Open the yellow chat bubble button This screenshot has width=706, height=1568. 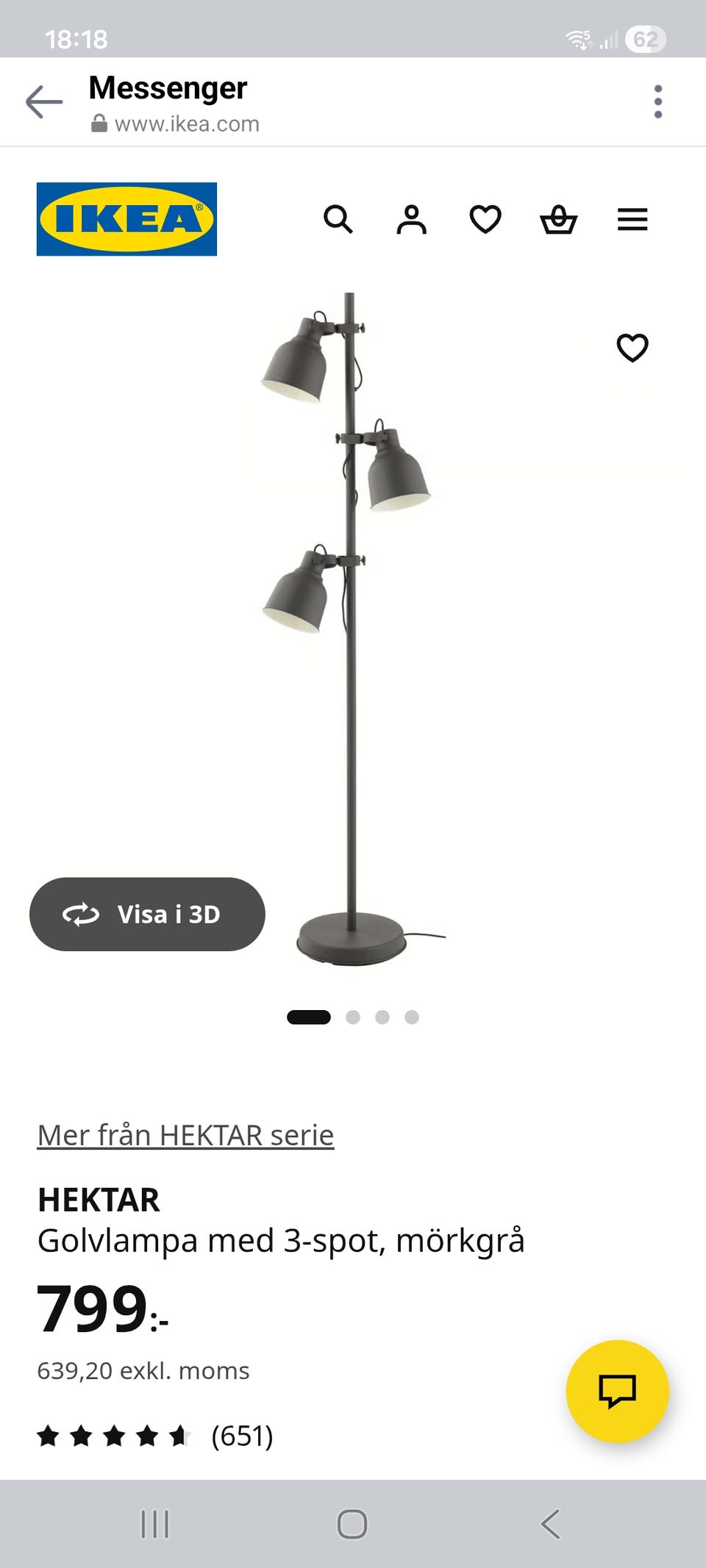tap(617, 1391)
